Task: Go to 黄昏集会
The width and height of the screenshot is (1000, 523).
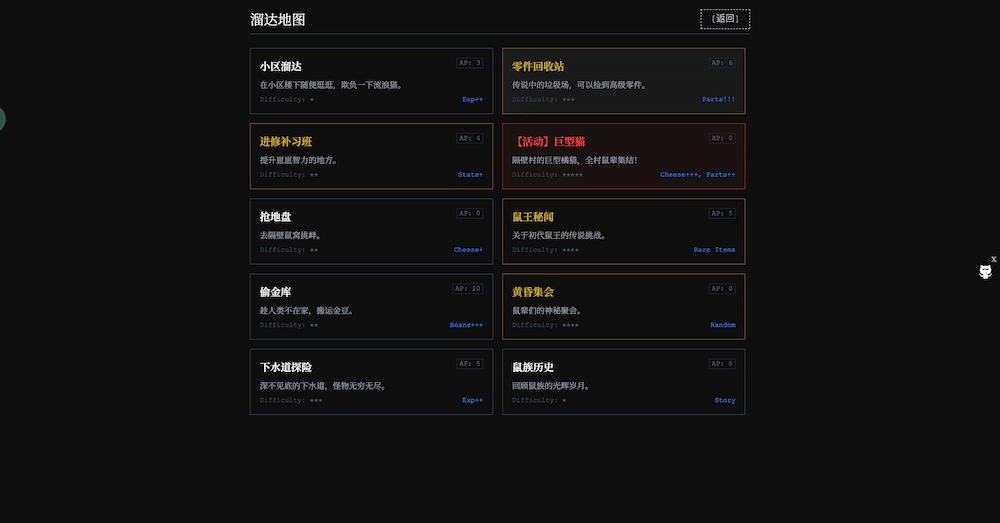Action: pyautogui.click(x=623, y=306)
